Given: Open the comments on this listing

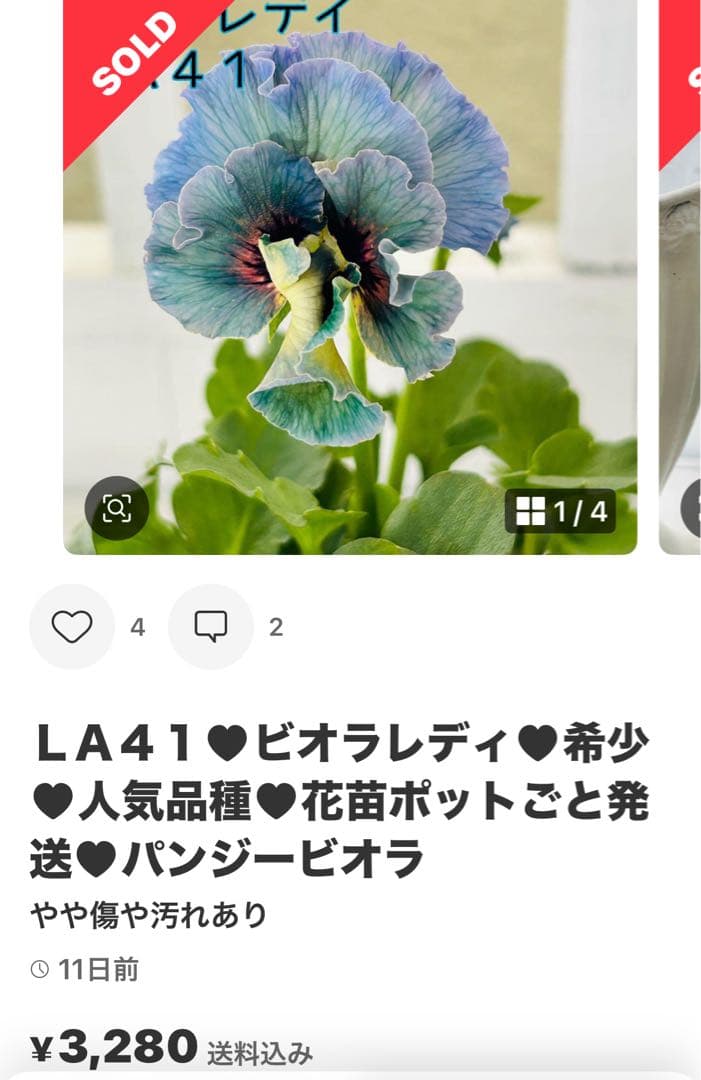Looking at the screenshot, I should click(210, 627).
